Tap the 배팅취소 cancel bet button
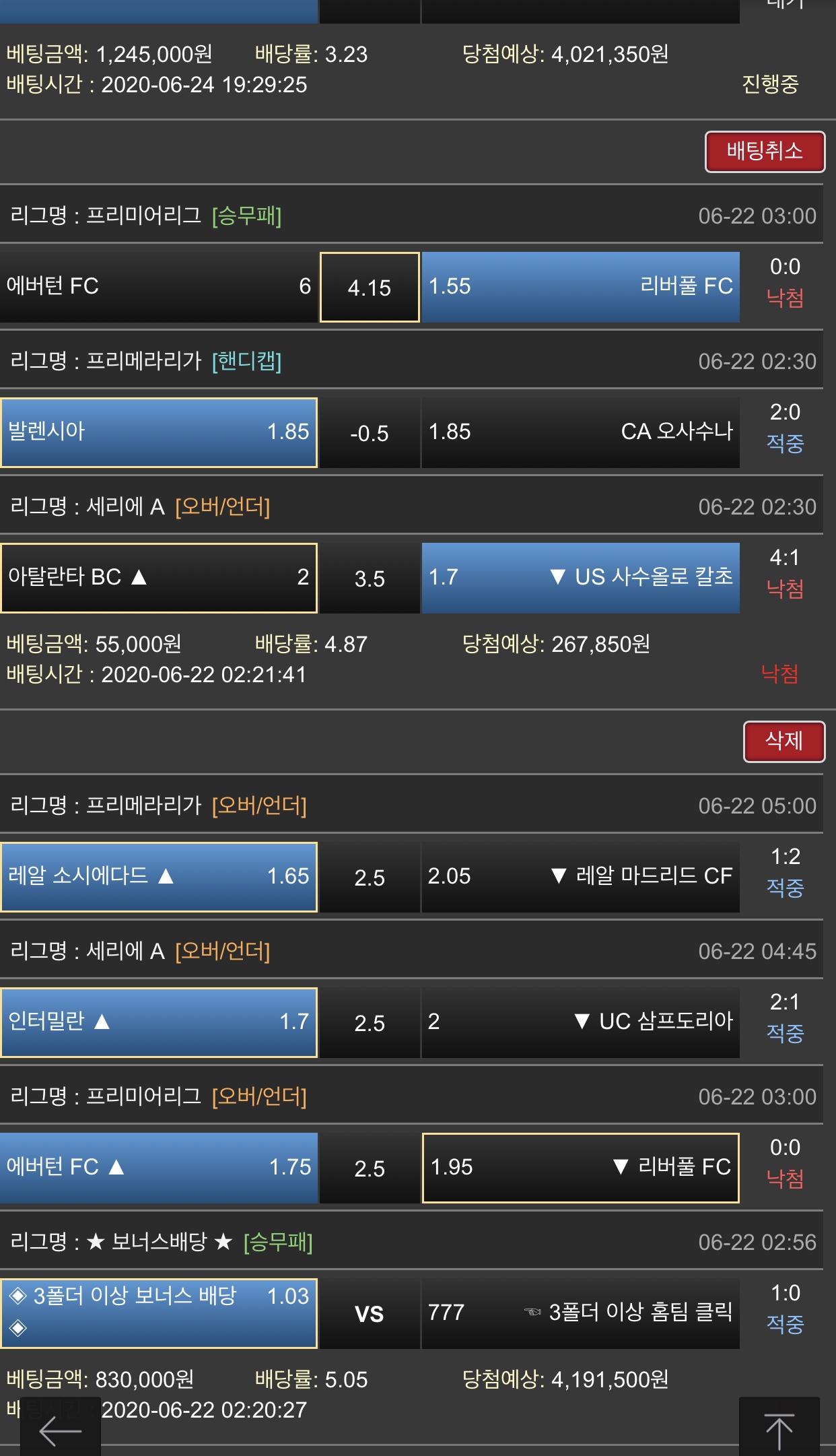 pos(765,152)
